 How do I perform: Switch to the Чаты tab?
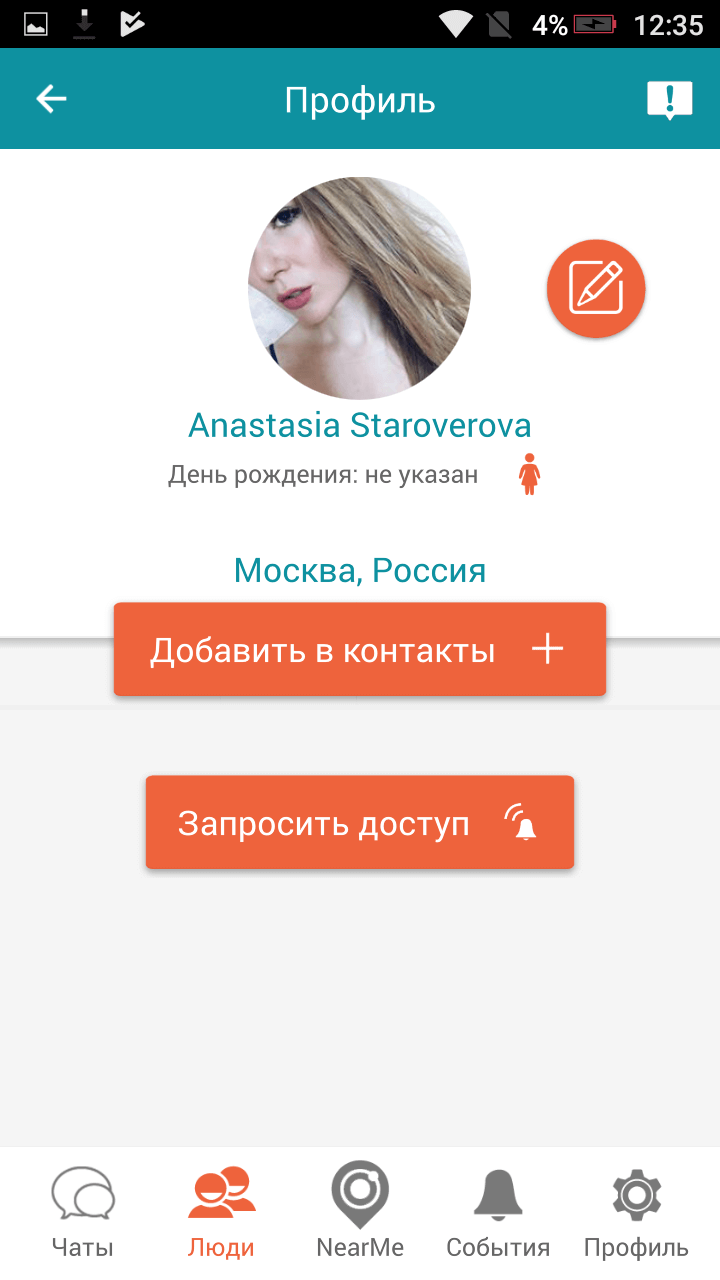[x=82, y=1210]
